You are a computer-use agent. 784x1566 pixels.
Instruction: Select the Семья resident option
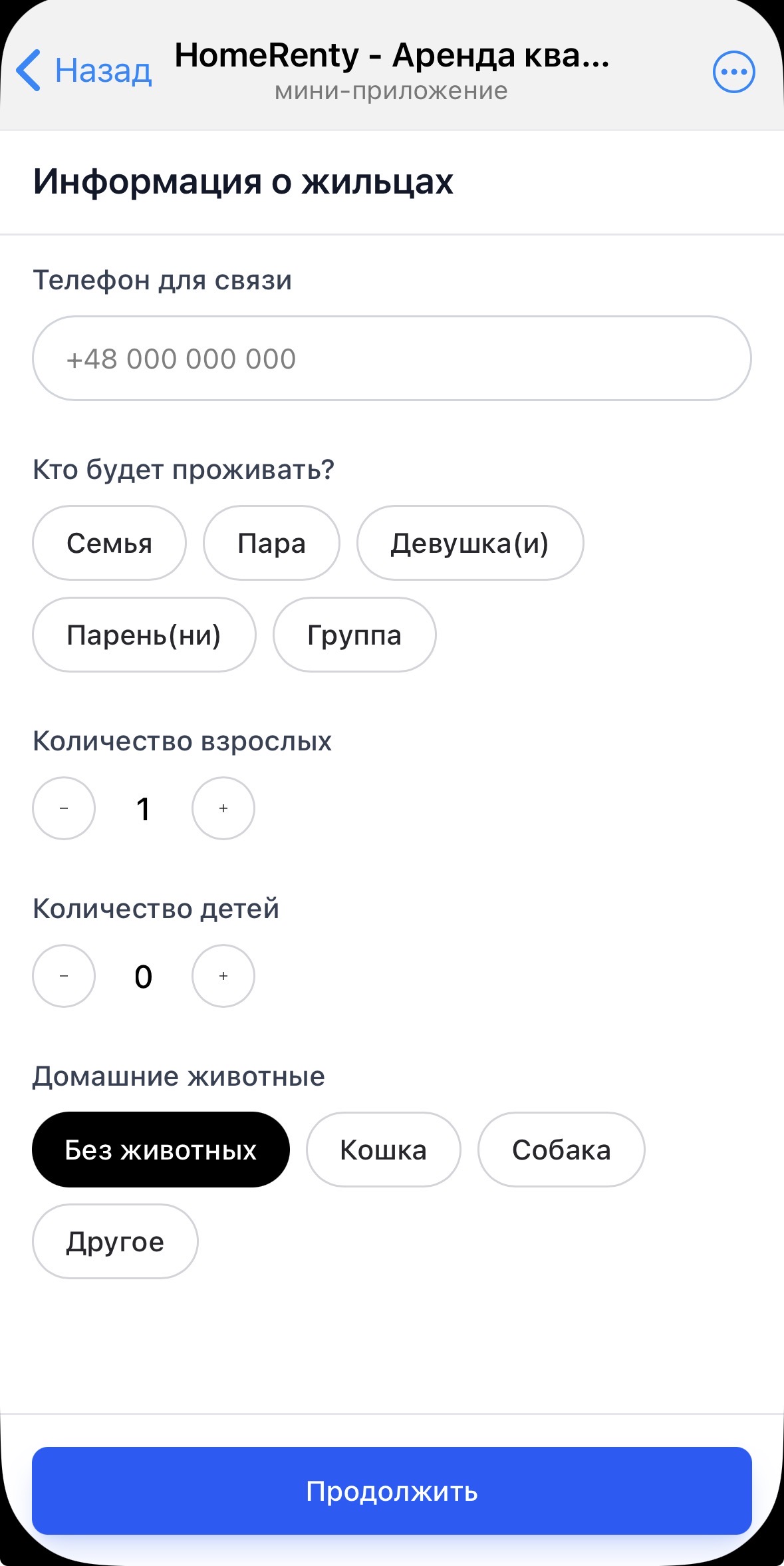coord(108,543)
